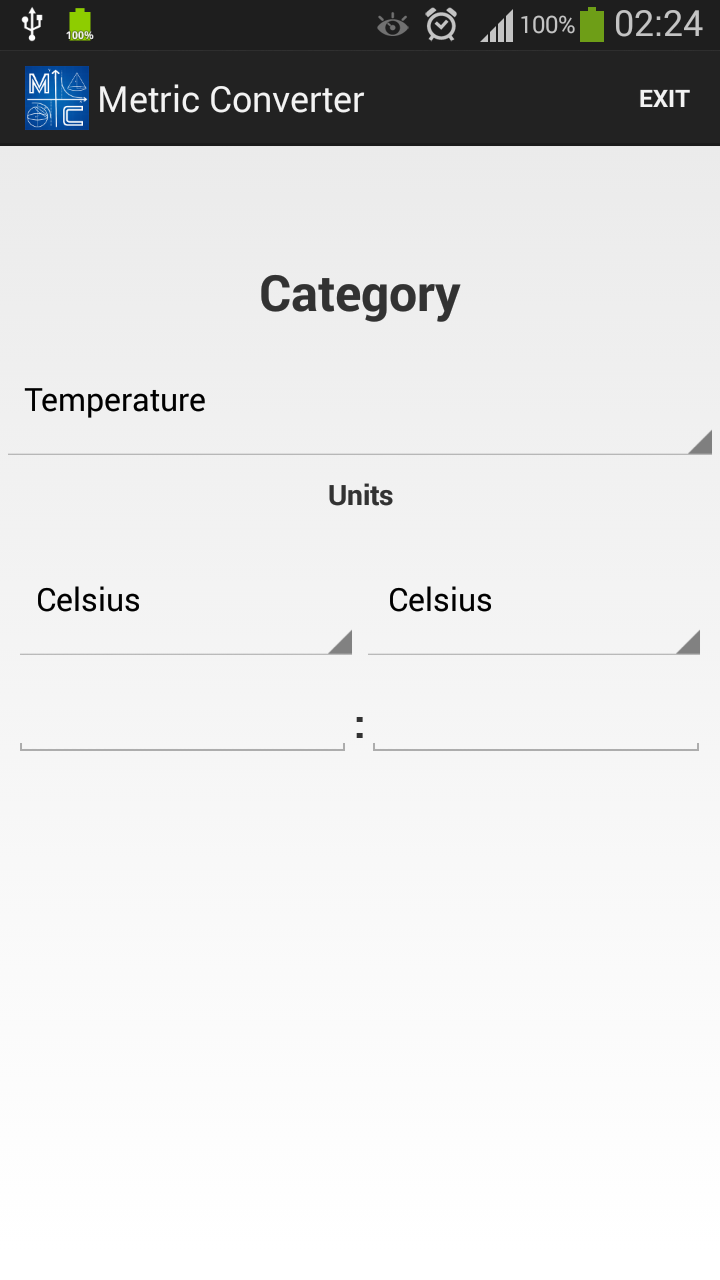Tap the alarm clock icon in status bar
Image resolution: width=720 pixels, height=1280 pixels.
pos(440,24)
